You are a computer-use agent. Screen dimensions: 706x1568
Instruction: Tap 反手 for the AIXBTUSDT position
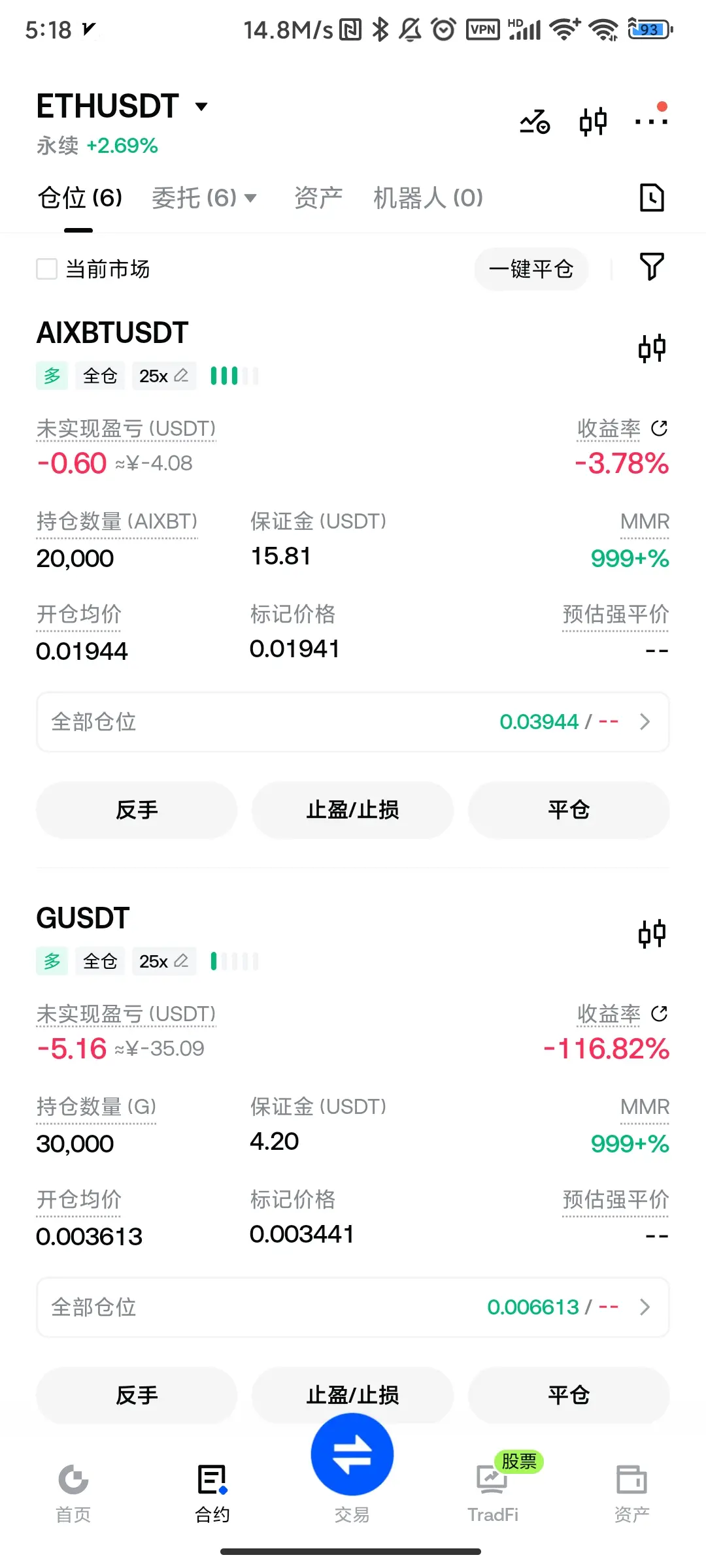click(x=137, y=810)
